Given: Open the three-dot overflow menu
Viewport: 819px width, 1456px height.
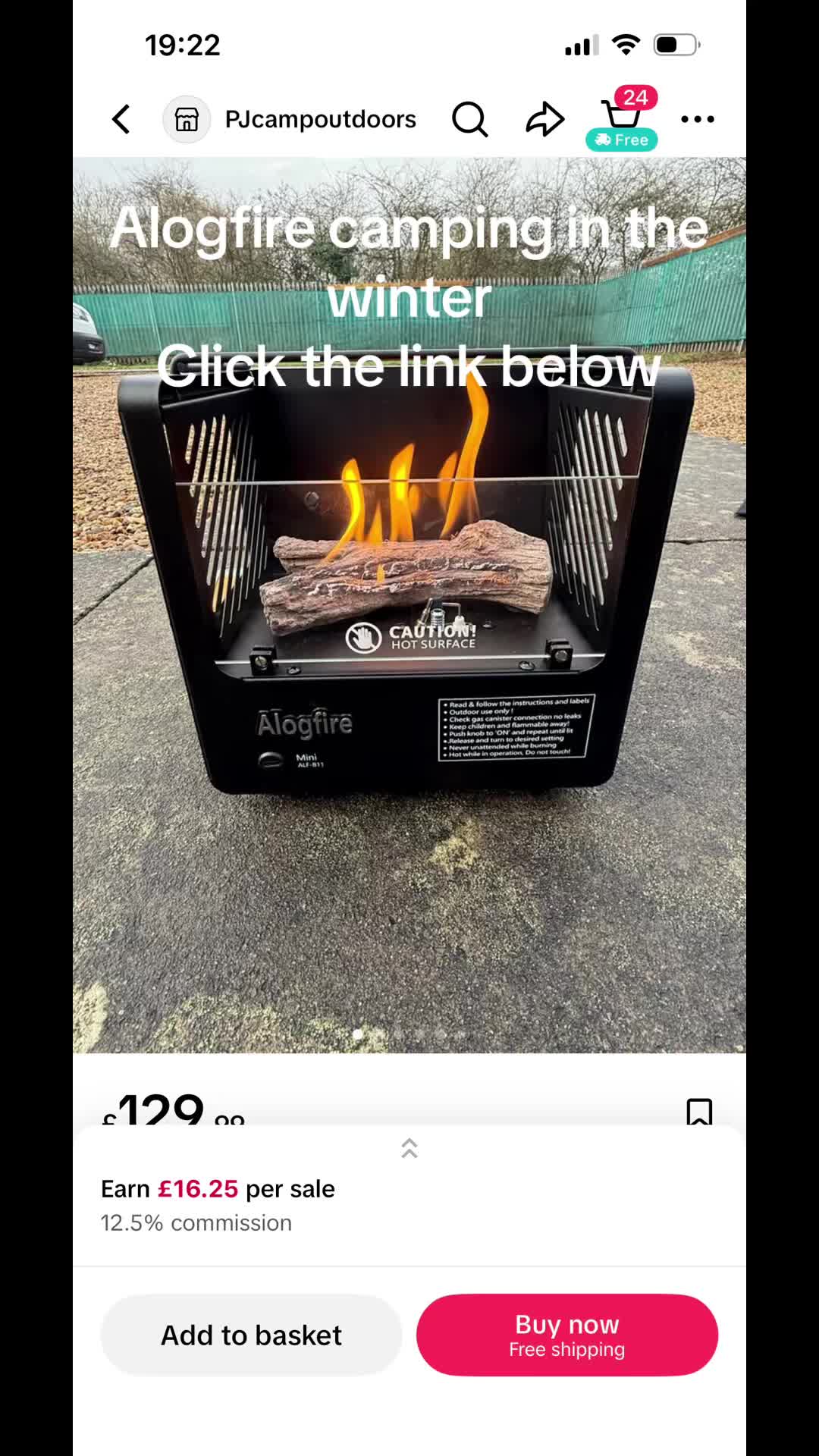Looking at the screenshot, I should [x=698, y=119].
